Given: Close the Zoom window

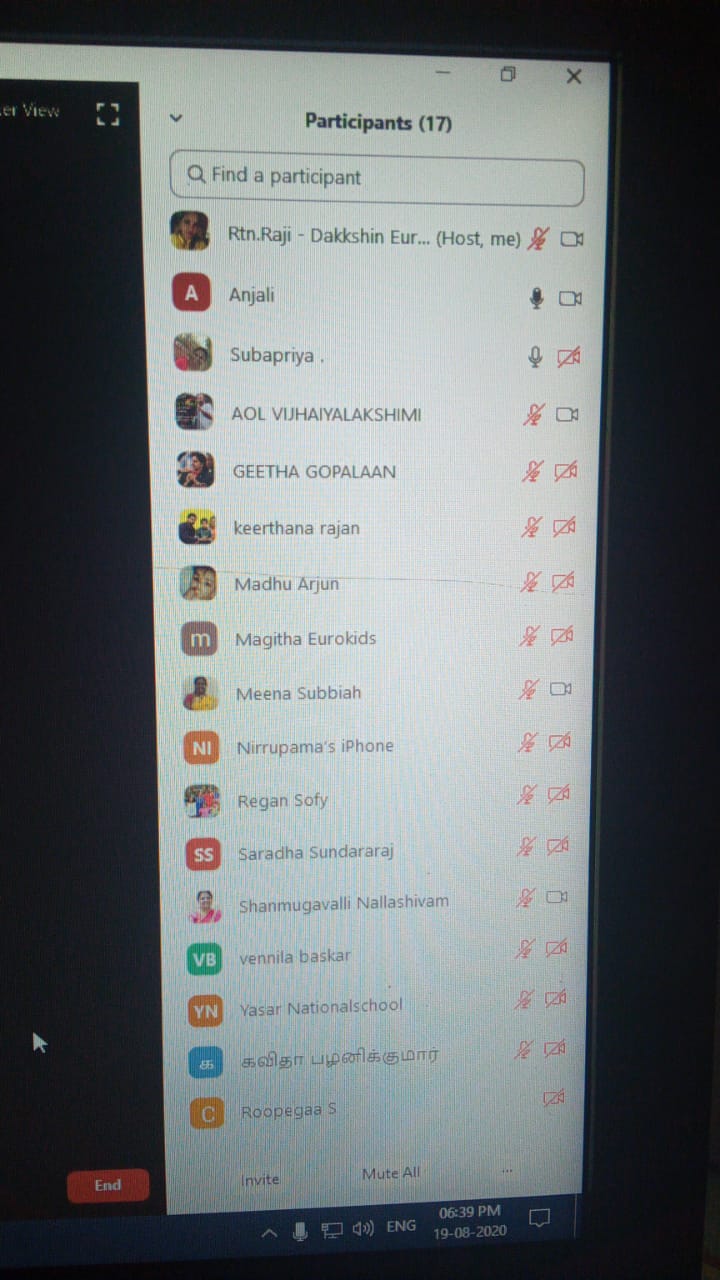Looking at the screenshot, I should 573,76.
